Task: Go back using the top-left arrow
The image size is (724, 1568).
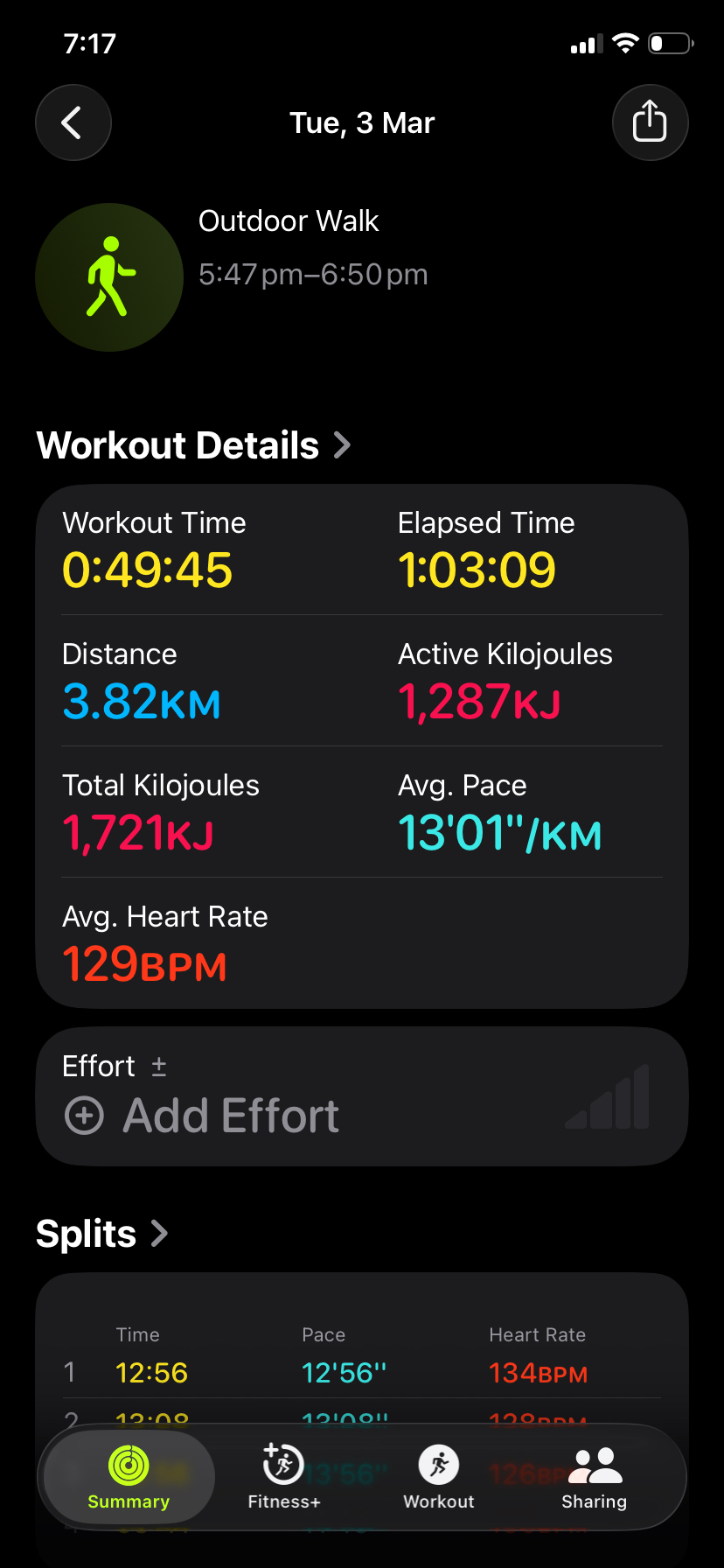Action: (x=73, y=122)
